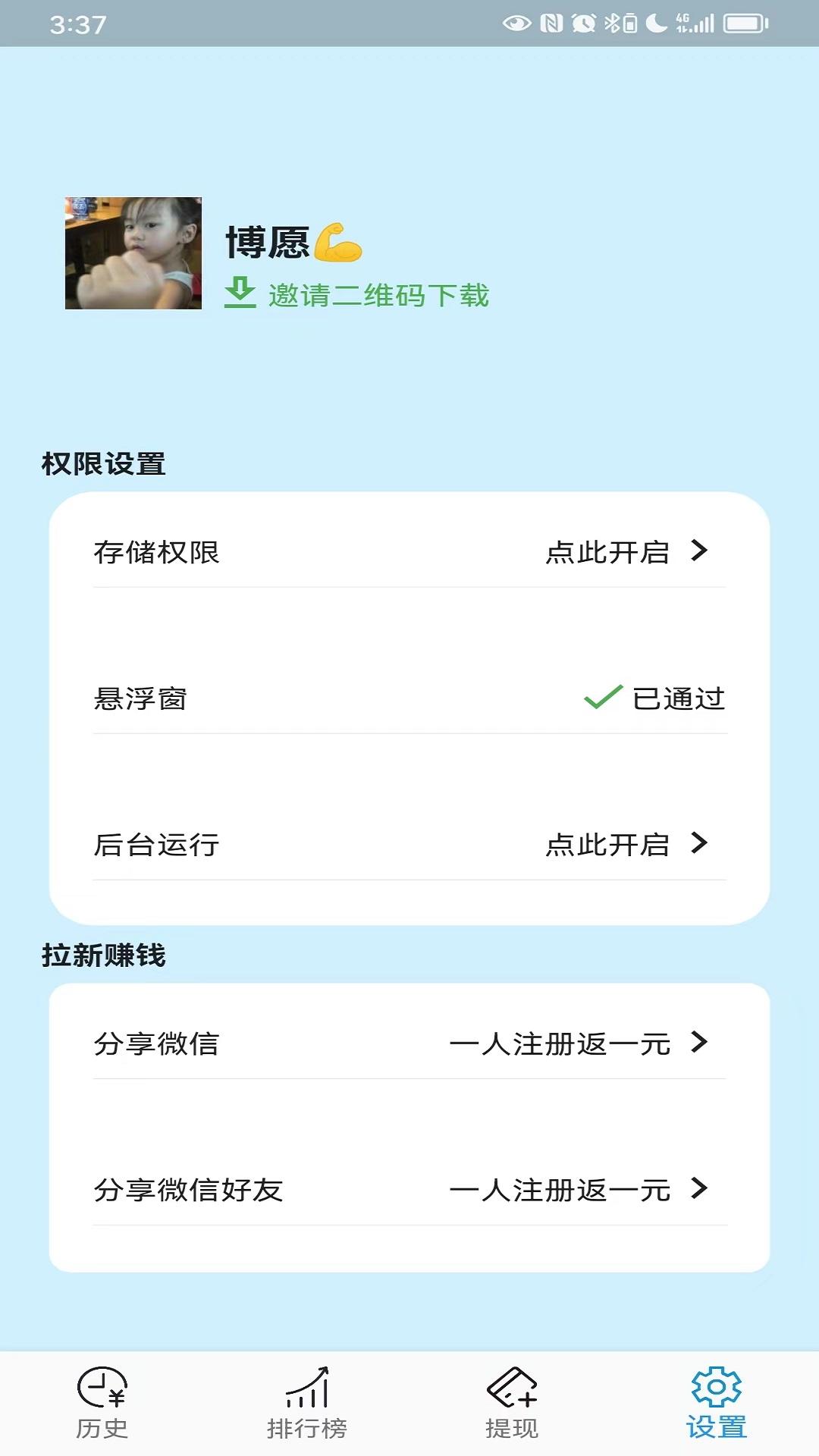Open the 分享微信 sharing row
The image size is (819, 1456).
409,1043
